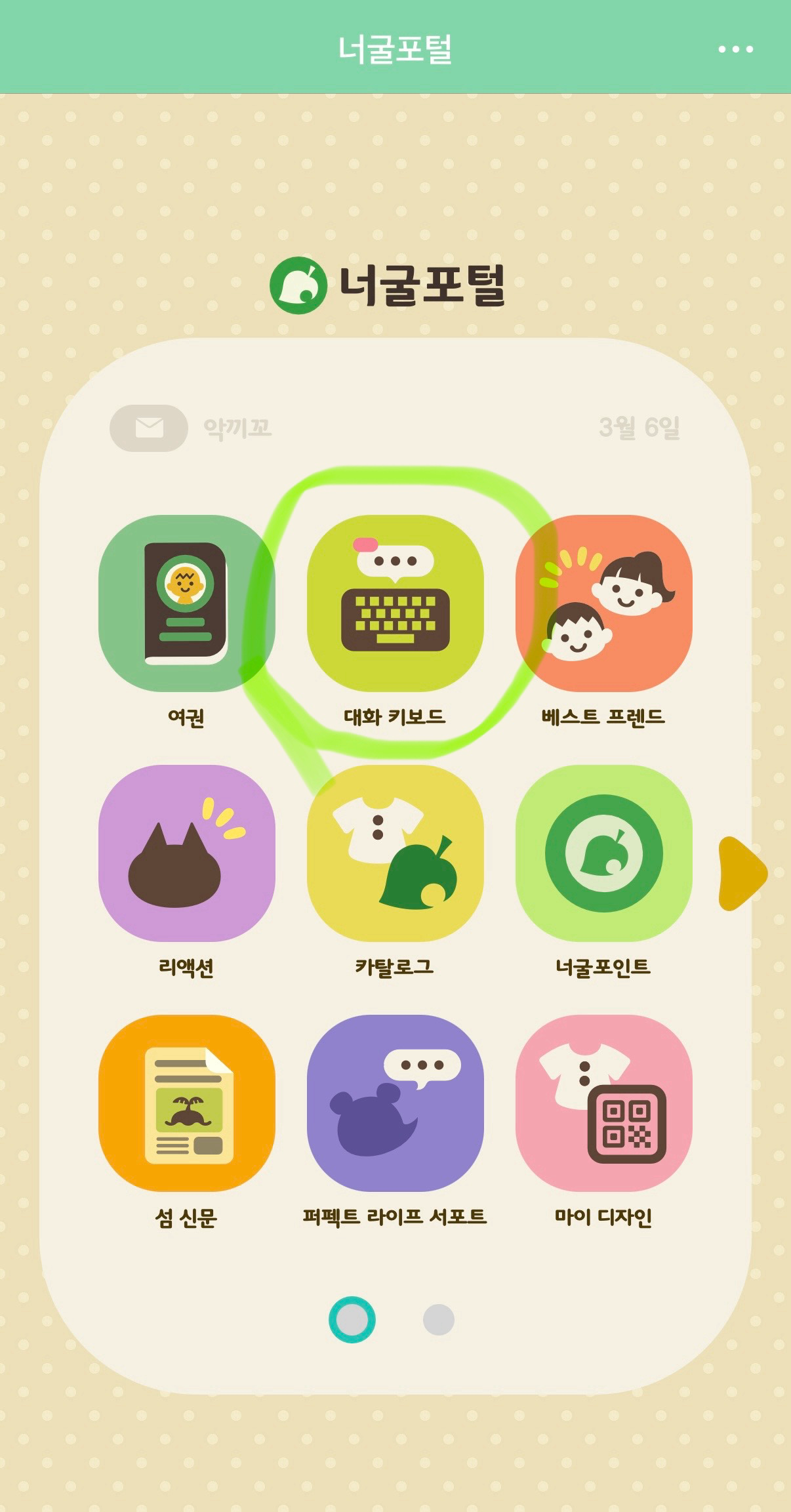791x1512 pixels.
Task: Open the 여권 passport app
Action: tap(186, 603)
